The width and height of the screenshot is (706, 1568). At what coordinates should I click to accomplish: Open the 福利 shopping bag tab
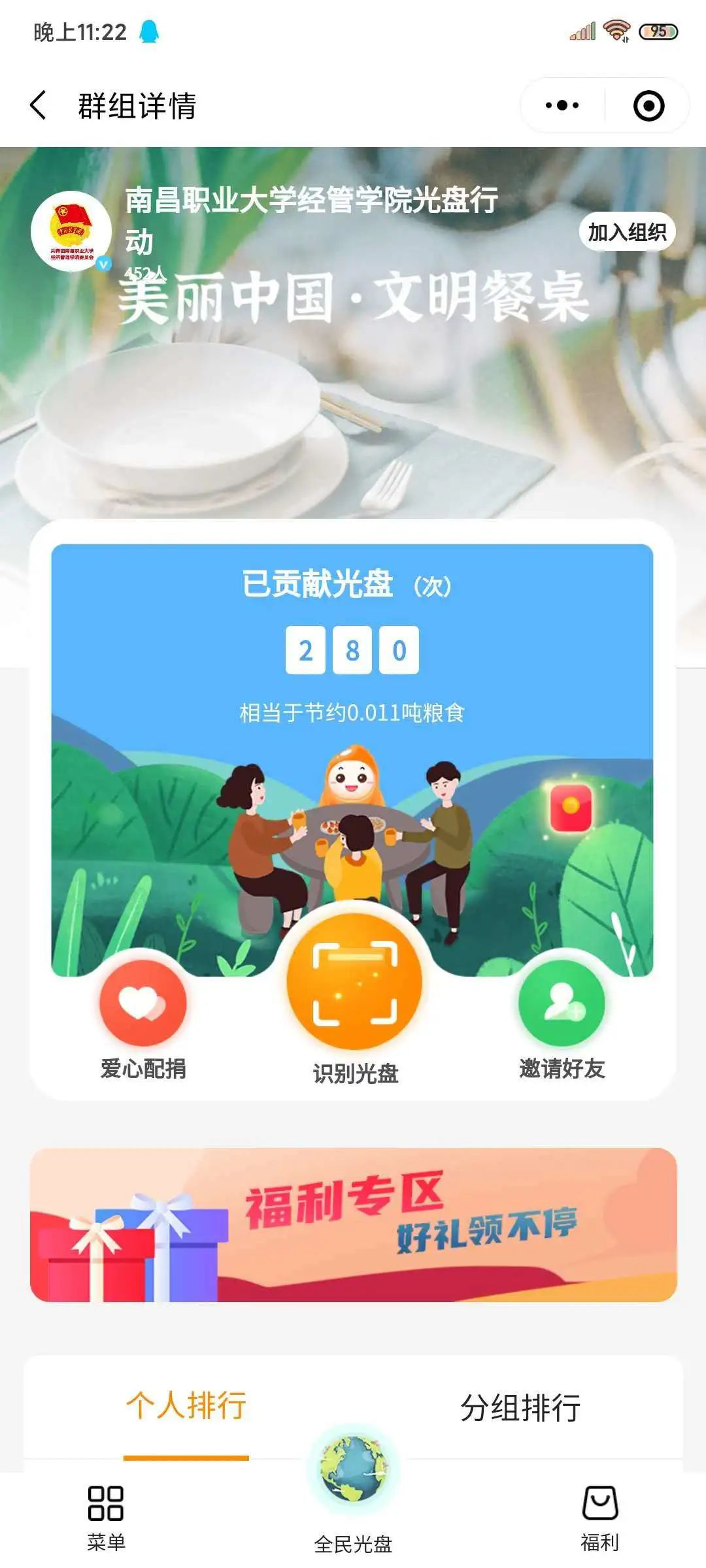pyautogui.click(x=599, y=1518)
